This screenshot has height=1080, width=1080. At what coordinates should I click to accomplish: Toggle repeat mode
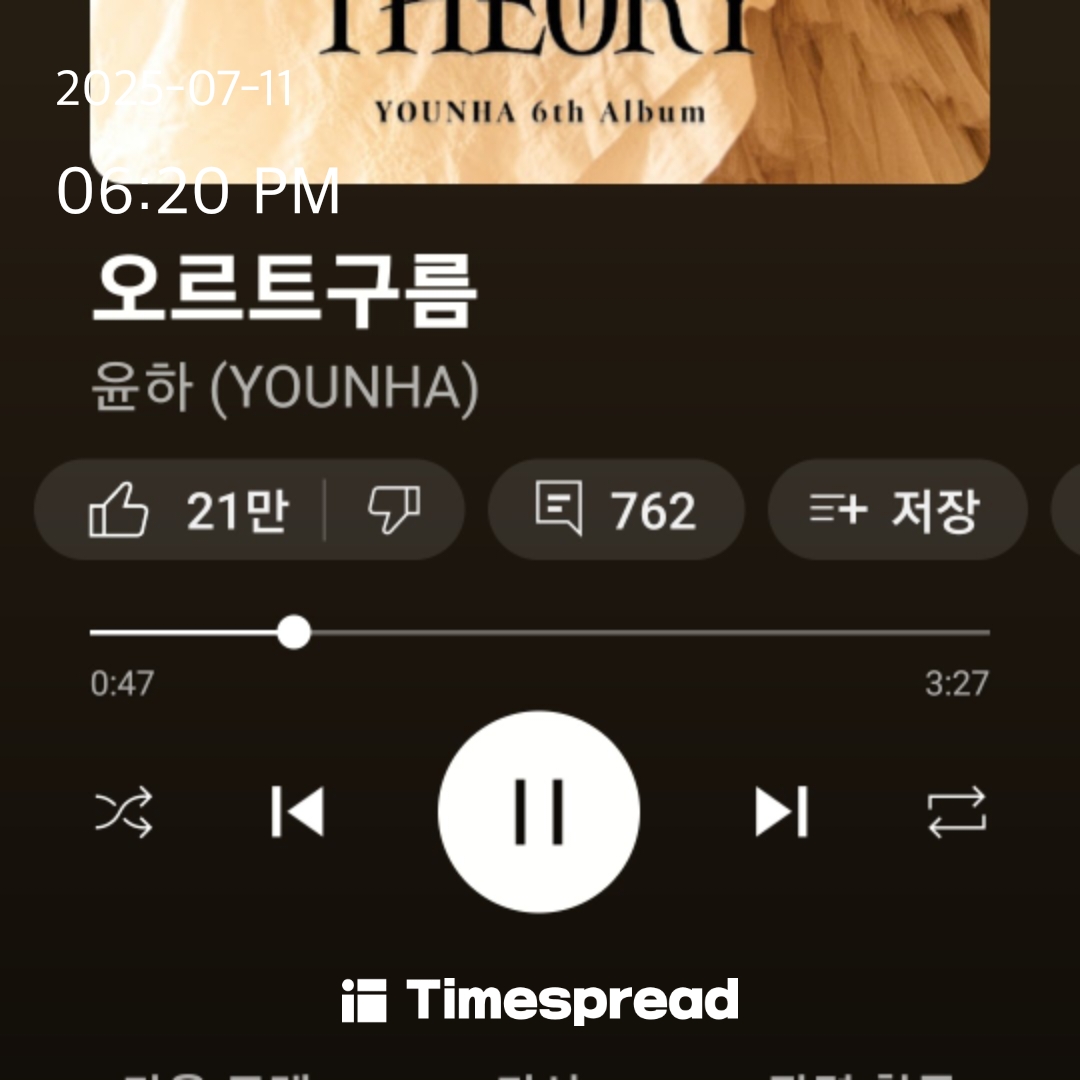coord(956,811)
